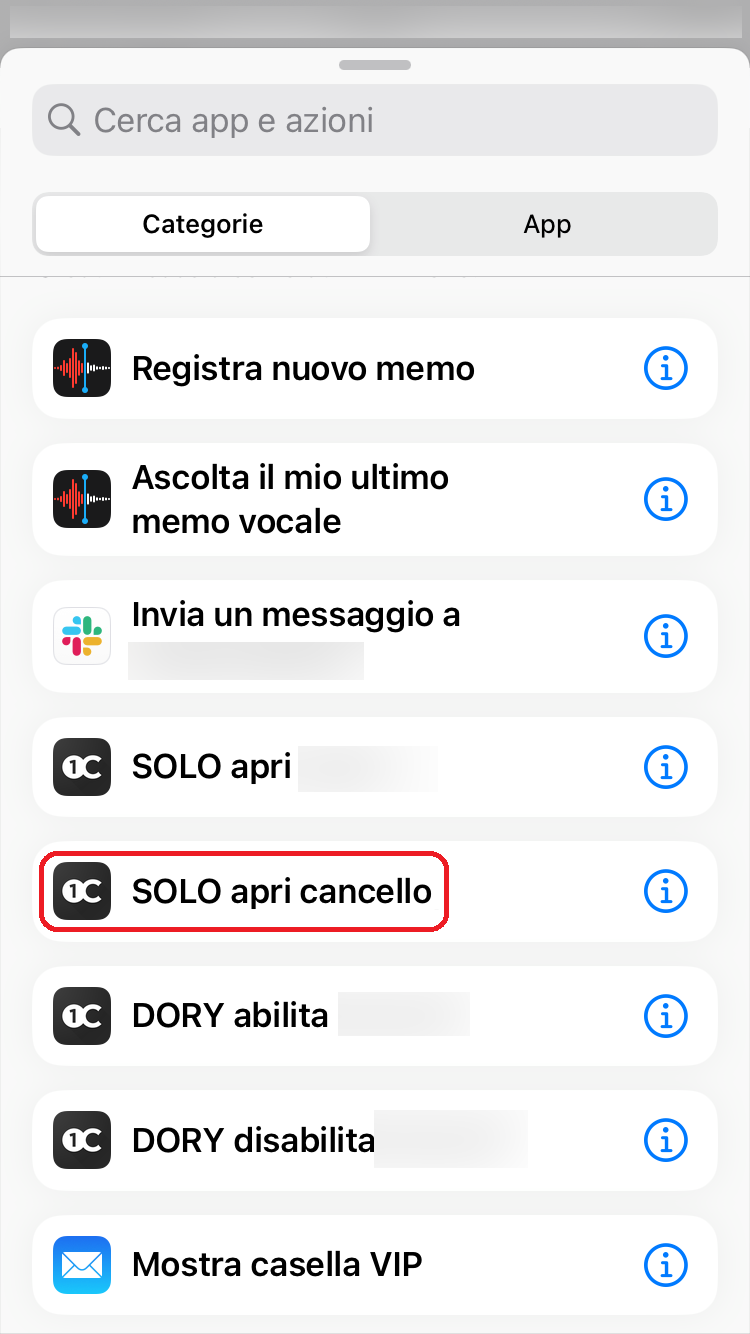Tap the Cerca app e azioni search field
This screenshot has height=1334, width=750.
click(x=375, y=120)
